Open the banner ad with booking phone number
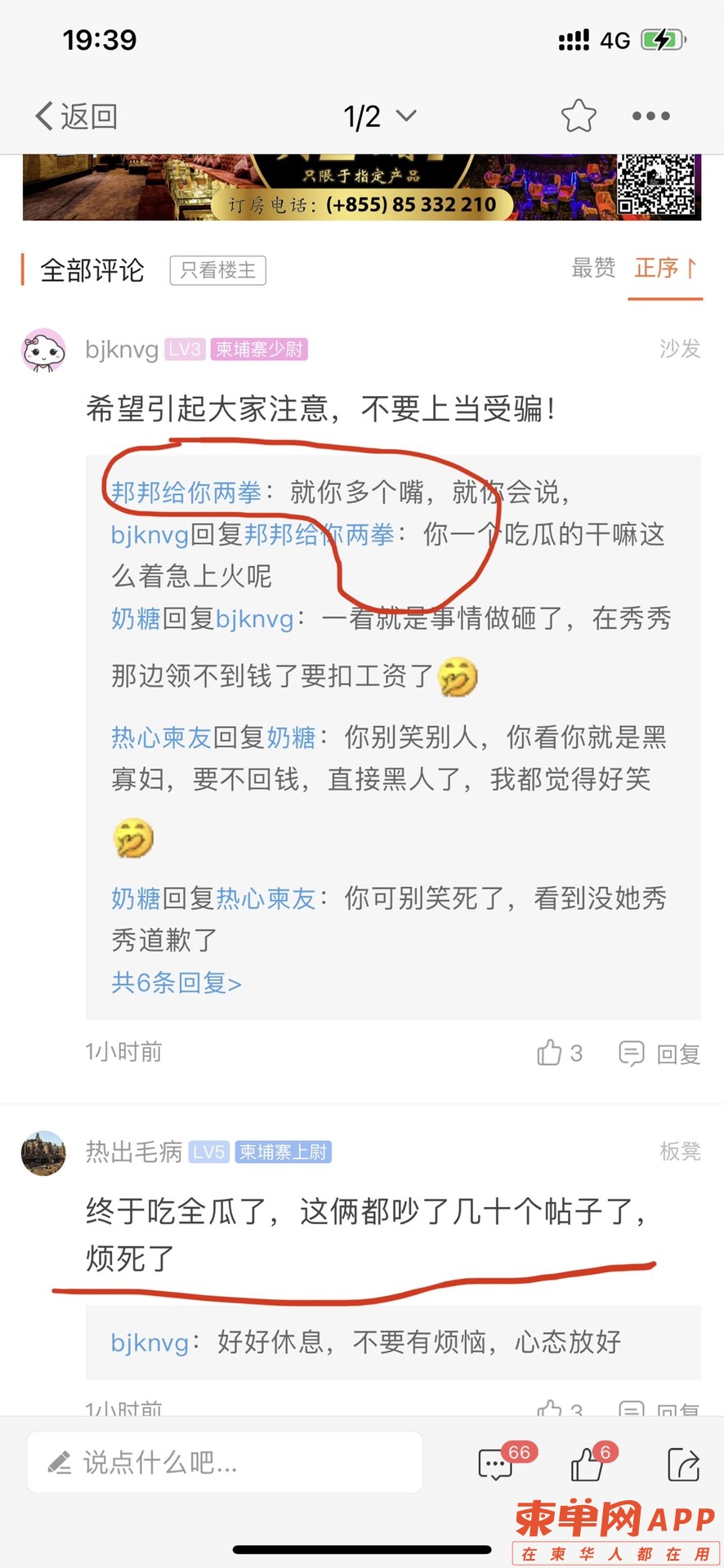This screenshot has height=1568, width=724. (x=361, y=187)
